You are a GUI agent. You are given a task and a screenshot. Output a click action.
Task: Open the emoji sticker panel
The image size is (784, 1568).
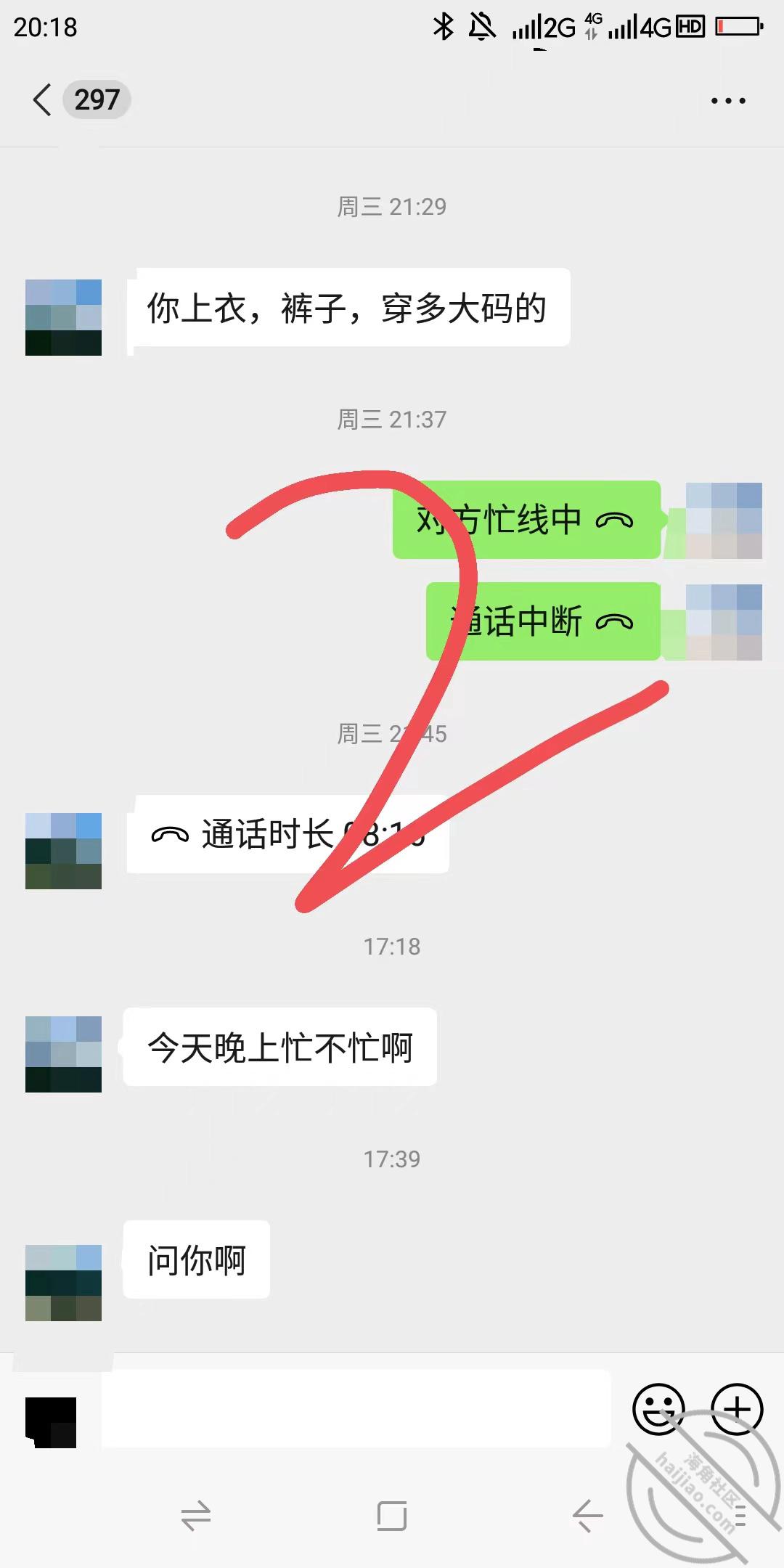658,1409
